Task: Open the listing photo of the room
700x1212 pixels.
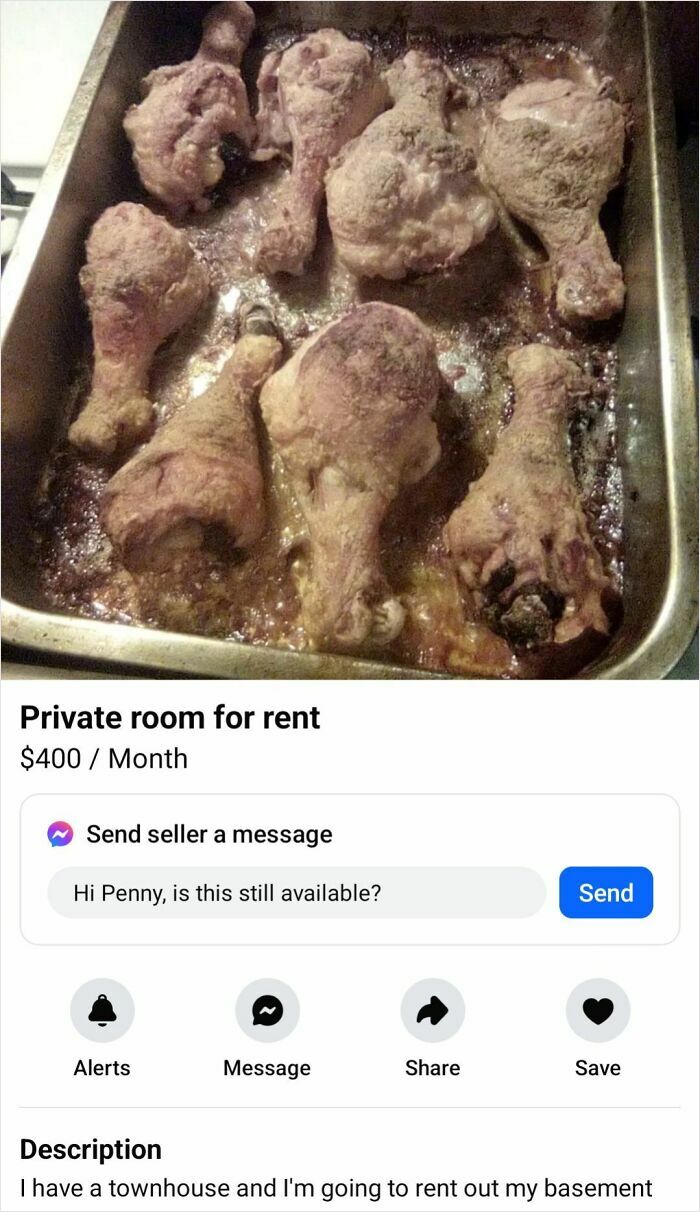Action: coord(350,340)
